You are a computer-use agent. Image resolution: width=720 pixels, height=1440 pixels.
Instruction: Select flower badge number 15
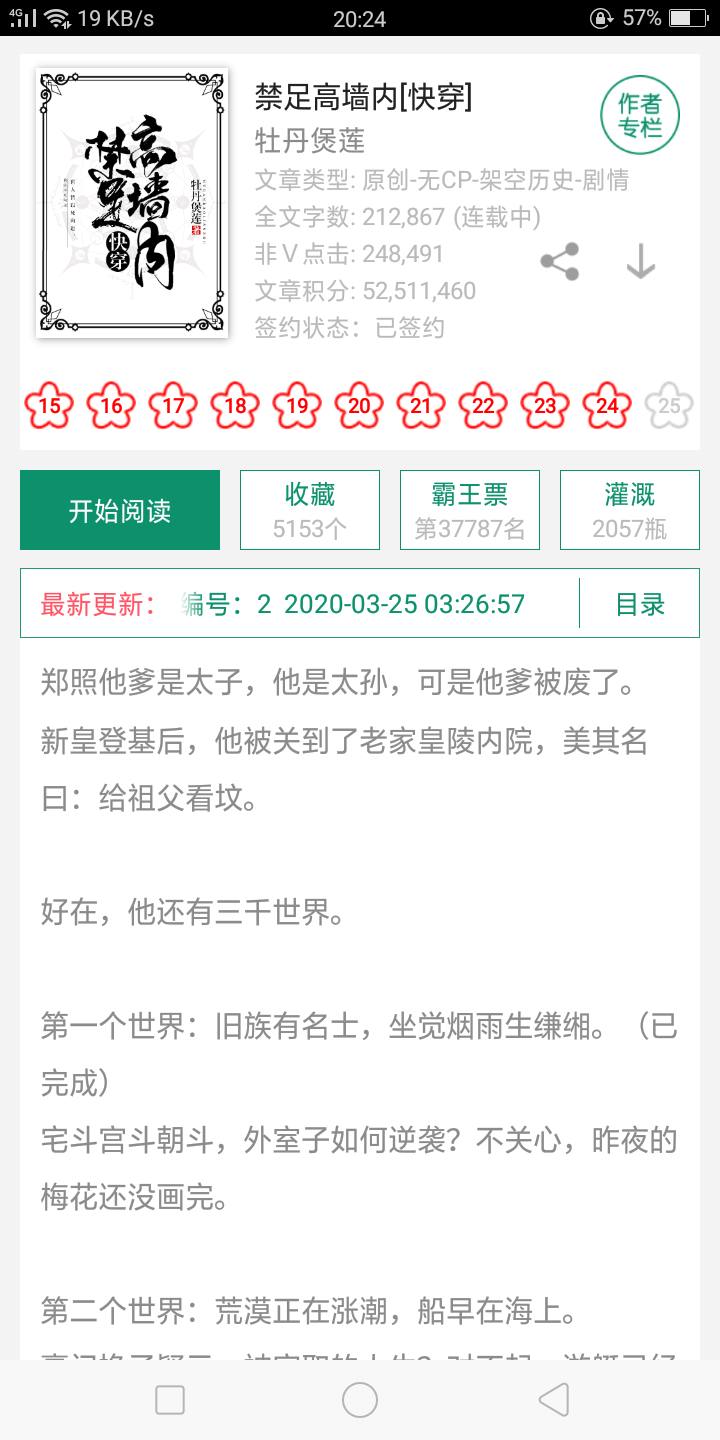(49, 405)
